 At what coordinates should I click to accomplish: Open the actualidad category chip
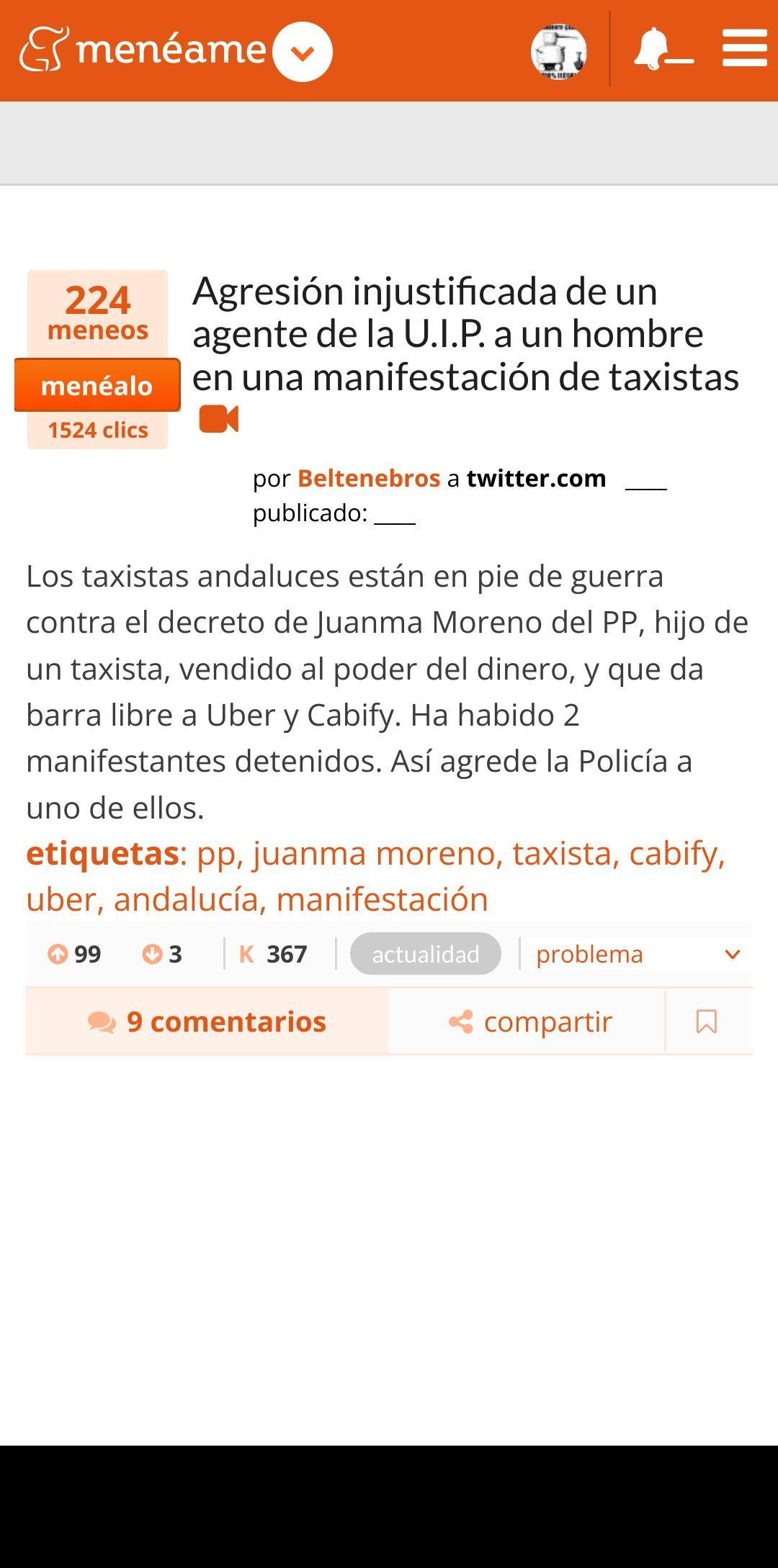pyautogui.click(x=425, y=954)
